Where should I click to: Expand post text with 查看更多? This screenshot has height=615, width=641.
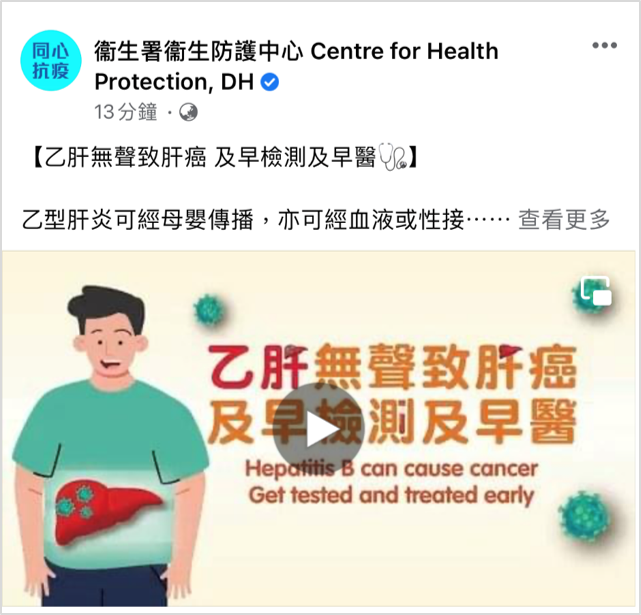tap(564, 220)
